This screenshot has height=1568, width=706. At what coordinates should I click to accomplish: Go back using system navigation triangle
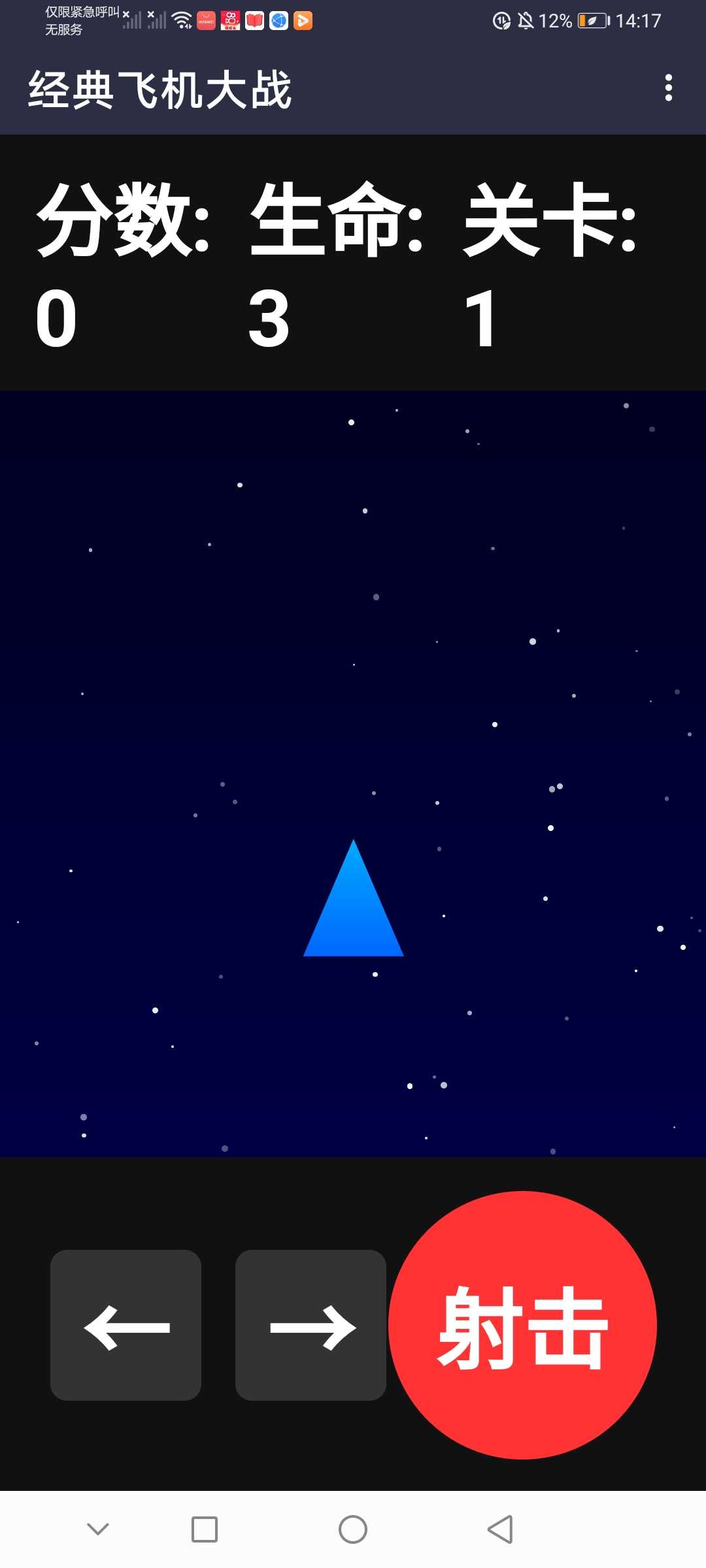[x=500, y=1529]
